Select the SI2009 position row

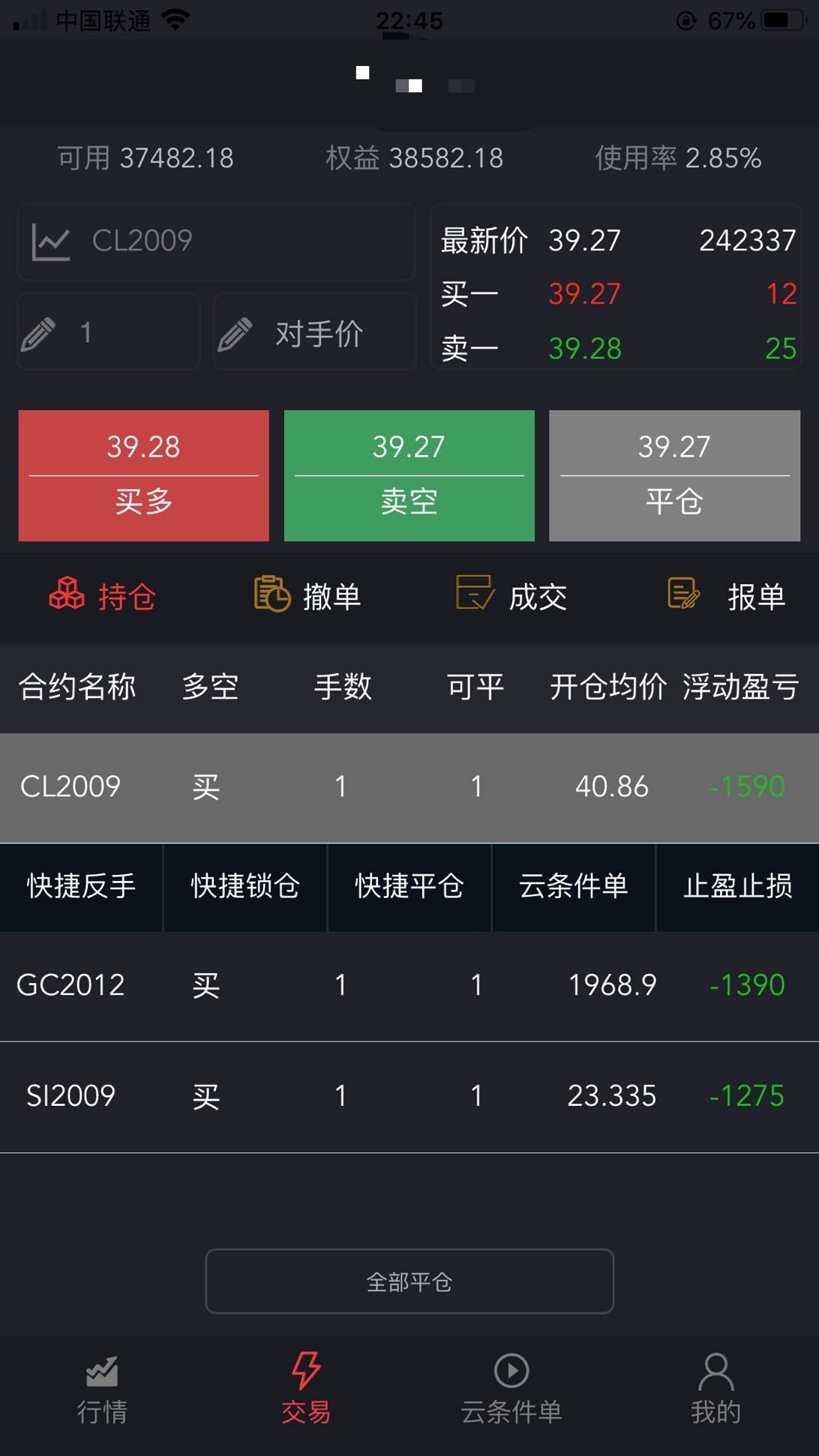(409, 1097)
